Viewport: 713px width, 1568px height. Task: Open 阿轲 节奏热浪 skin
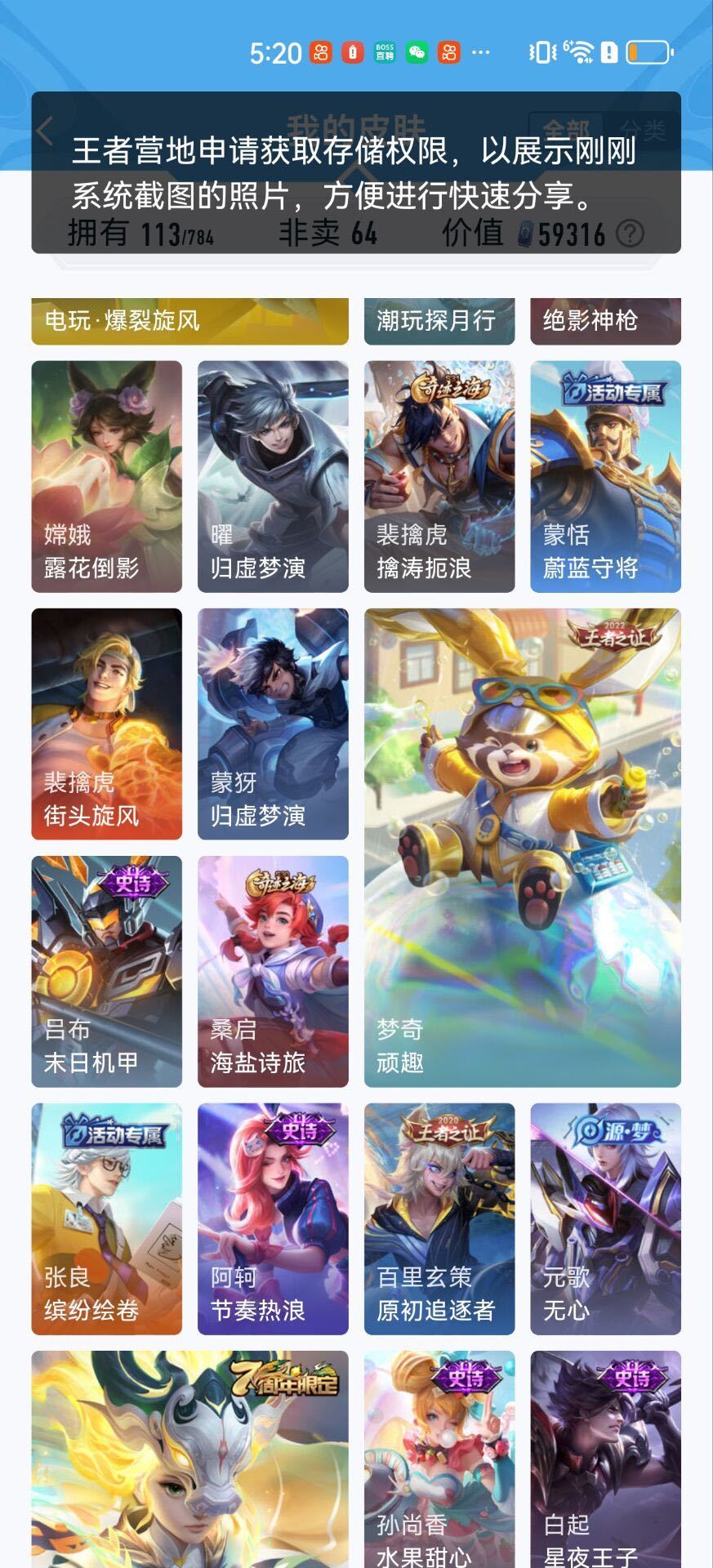click(x=273, y=1218)
